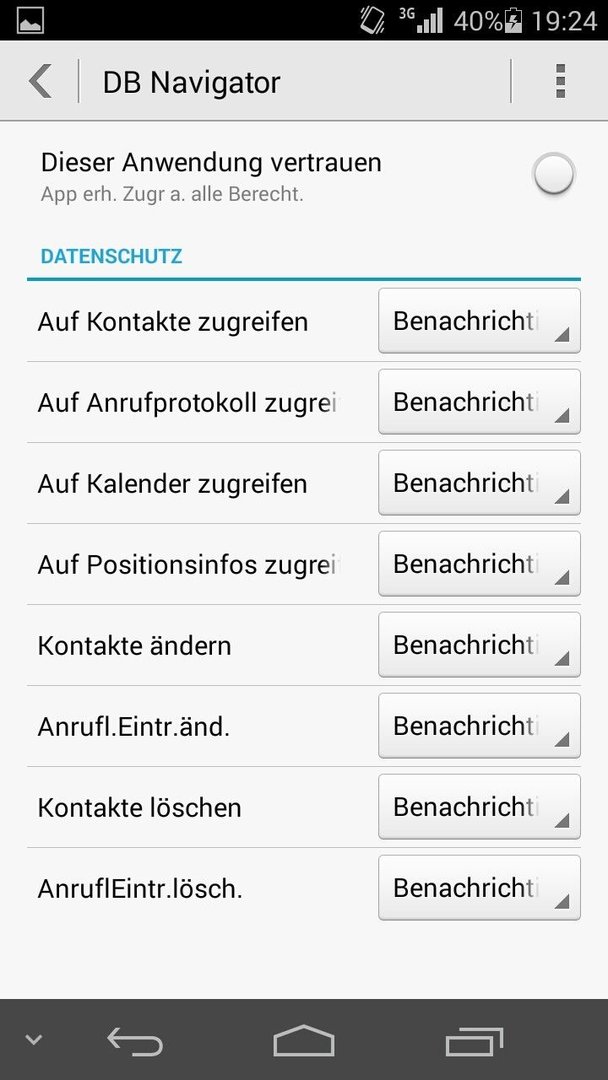Change the Kontakte löschen permission
The image size is (608, 1080).
coord(479,807)
